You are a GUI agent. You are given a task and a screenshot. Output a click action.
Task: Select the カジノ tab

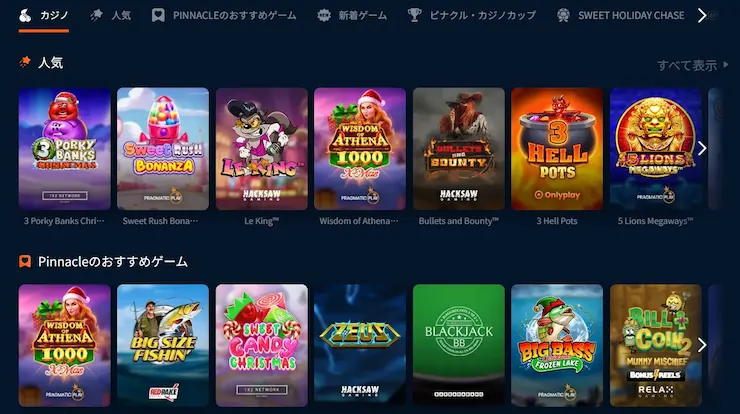pyautogui.click(x=43, y=15)
